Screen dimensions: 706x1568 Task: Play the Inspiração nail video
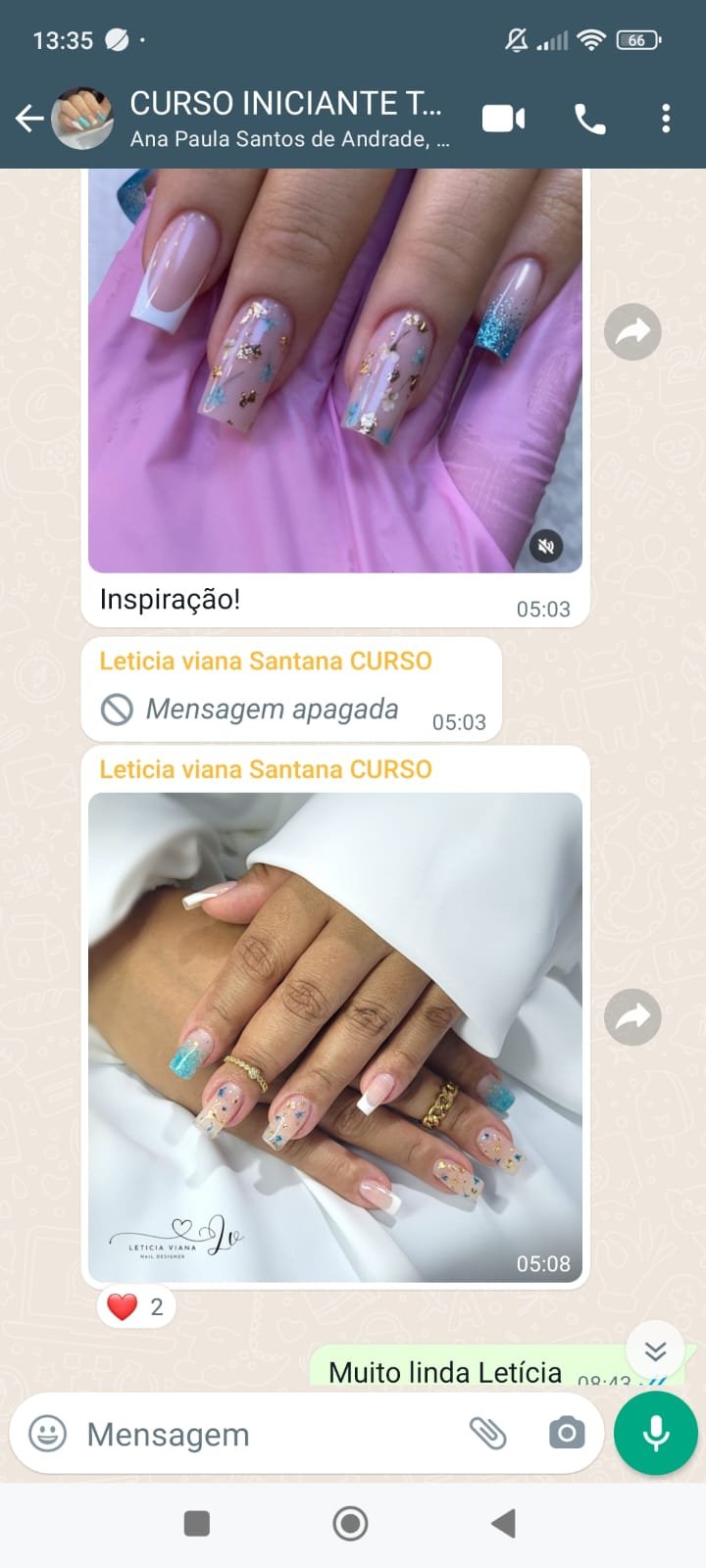334,372
